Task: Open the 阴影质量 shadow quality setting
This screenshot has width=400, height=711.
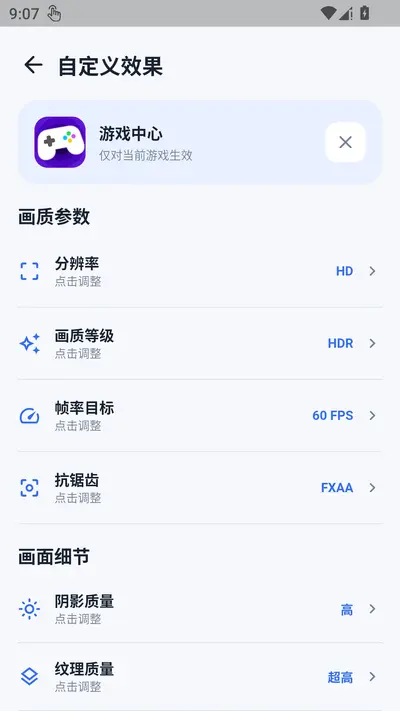Action: (200, 609)
